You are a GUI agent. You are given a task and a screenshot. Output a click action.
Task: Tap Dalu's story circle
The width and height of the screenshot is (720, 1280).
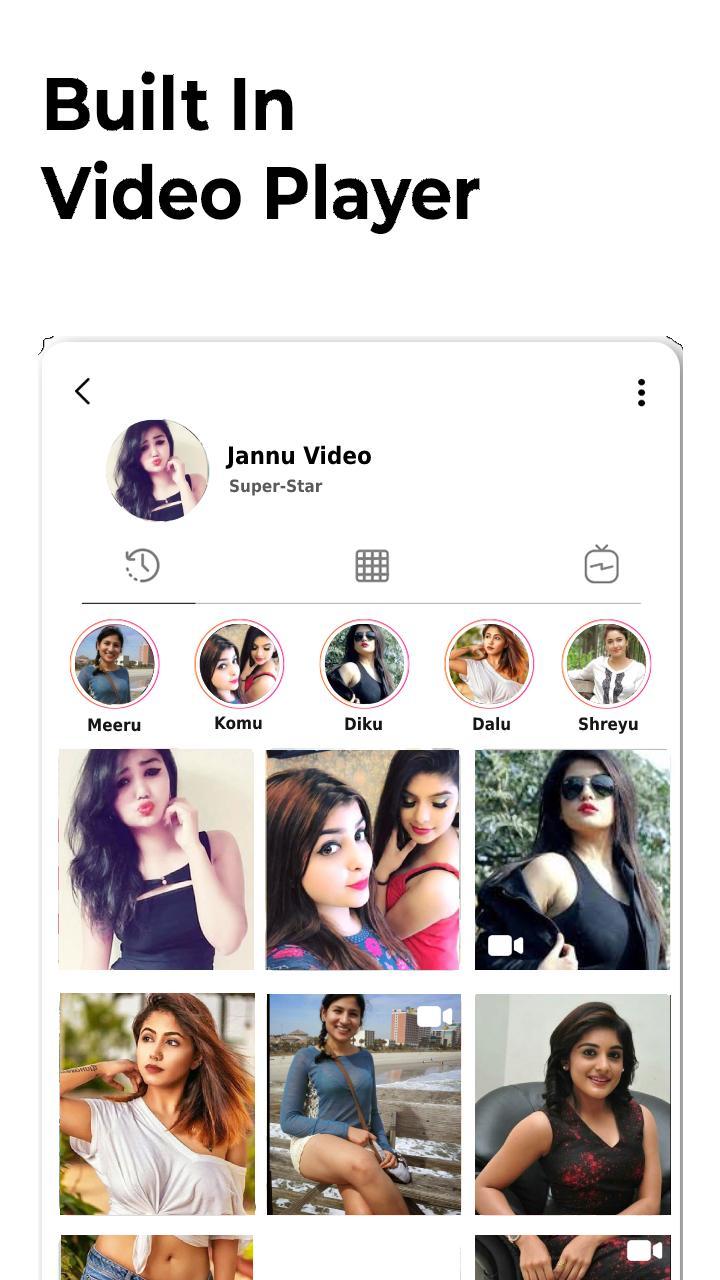[489, 663]
